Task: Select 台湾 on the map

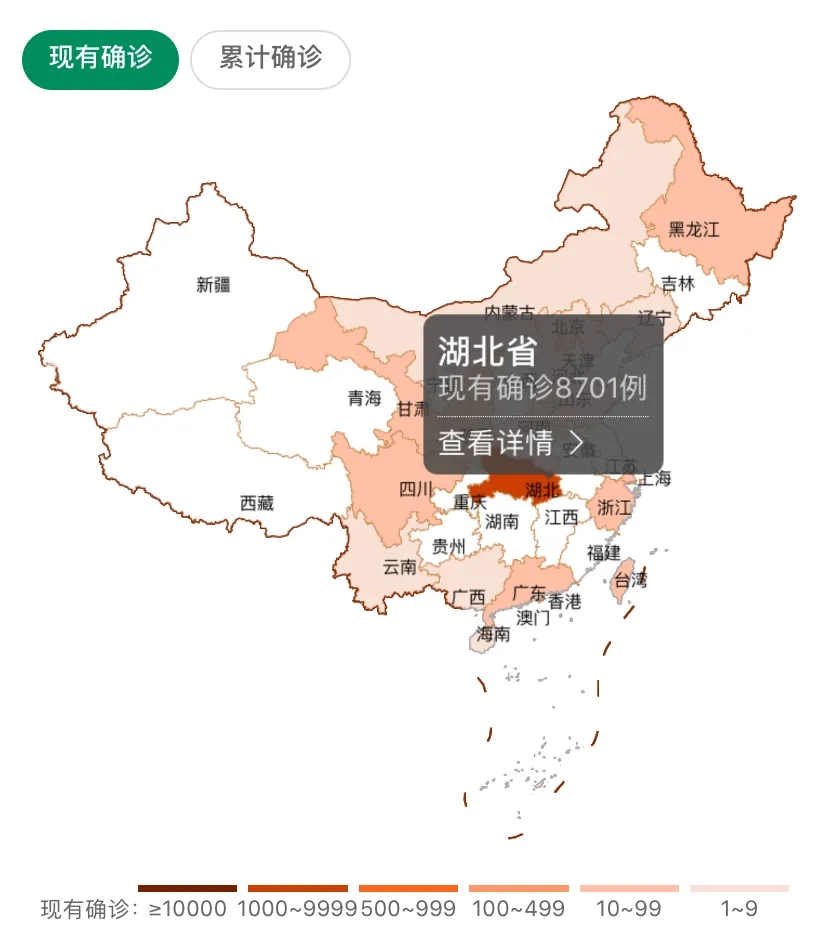Action: point(629,580)
